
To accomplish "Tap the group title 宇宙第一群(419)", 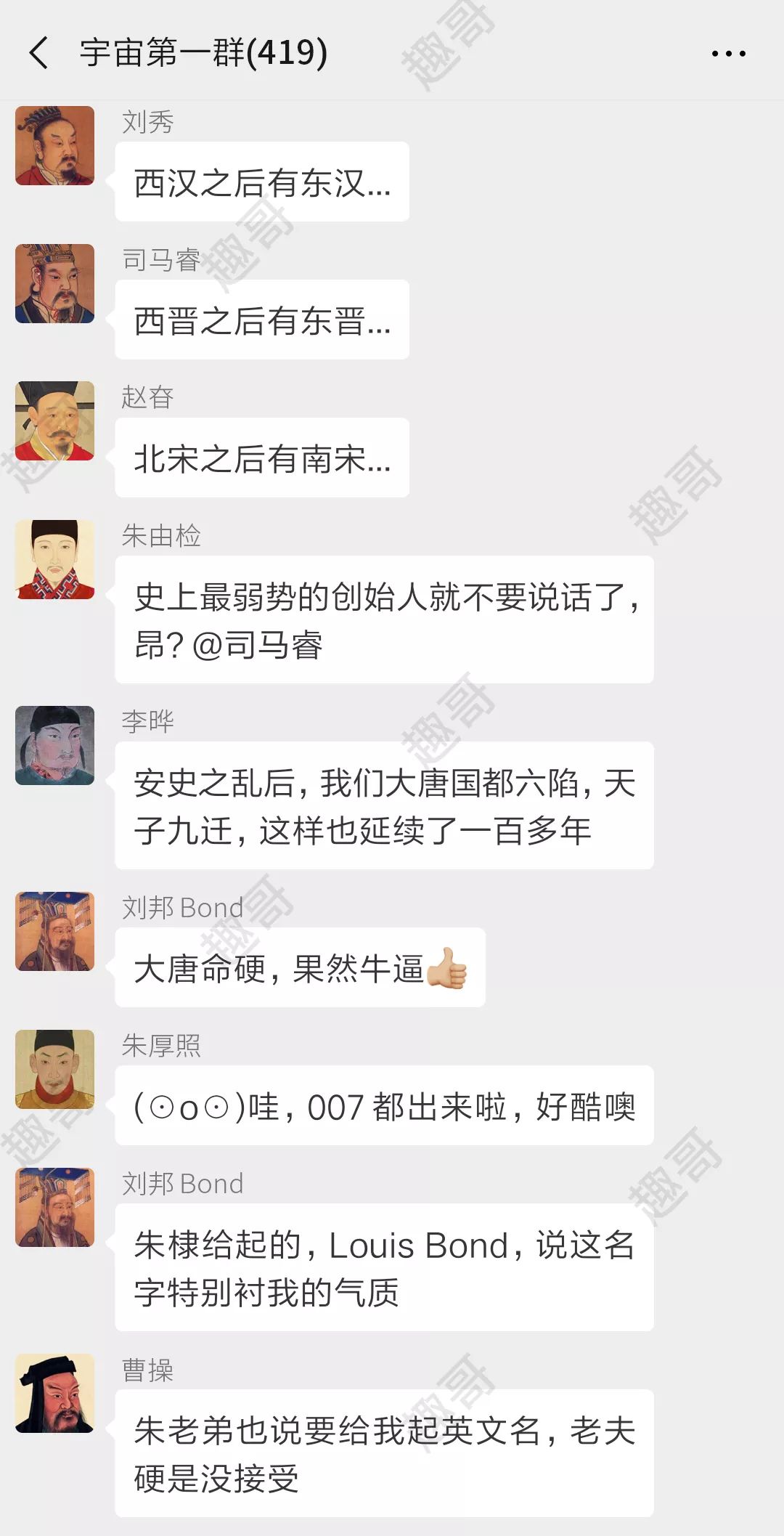I will click(203, 52).
